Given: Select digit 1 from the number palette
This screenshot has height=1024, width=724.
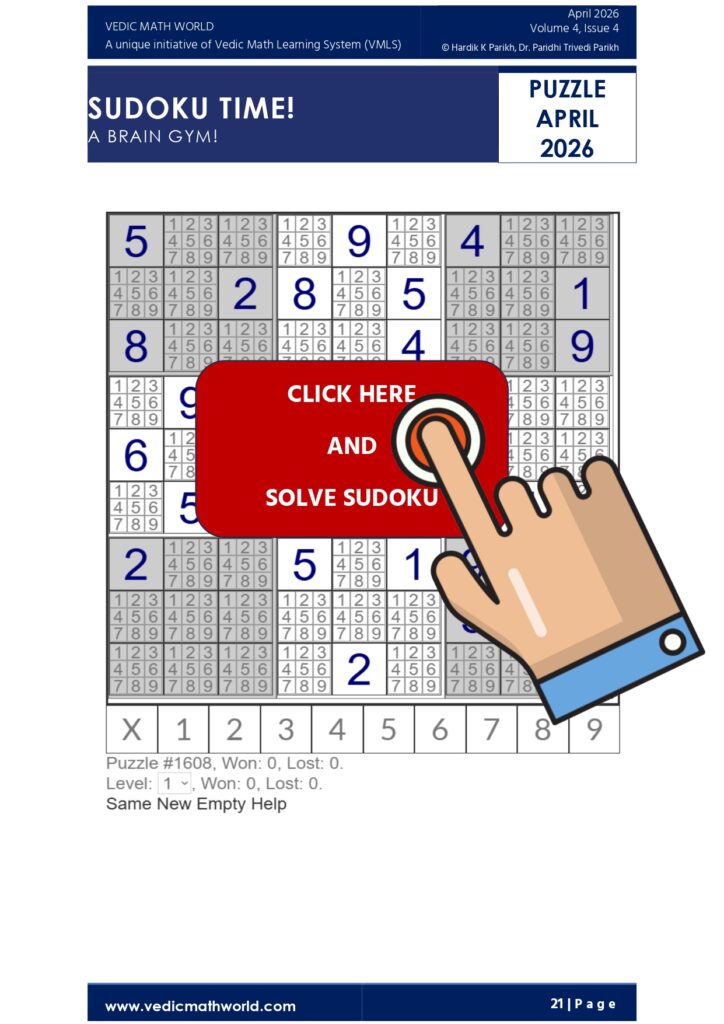Looking at the screenshot, I should point(186,725).
